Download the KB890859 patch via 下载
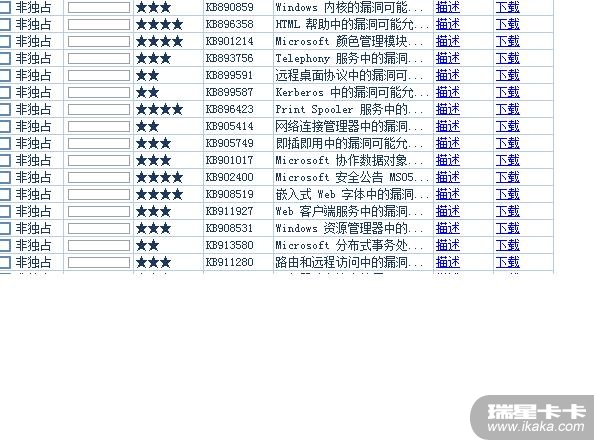 507,7
